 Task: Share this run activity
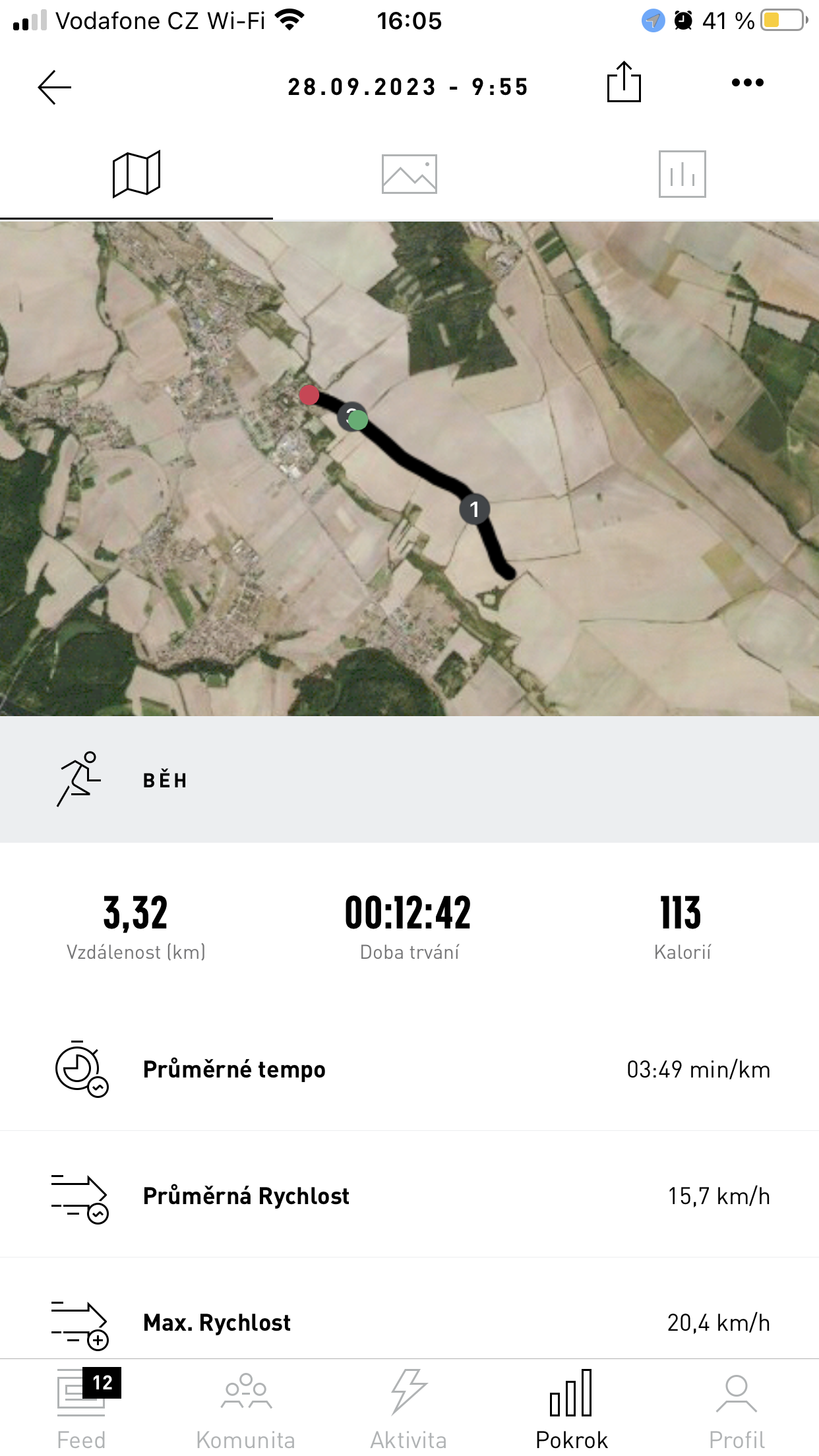pyautogui.click(x=623, y=82)
